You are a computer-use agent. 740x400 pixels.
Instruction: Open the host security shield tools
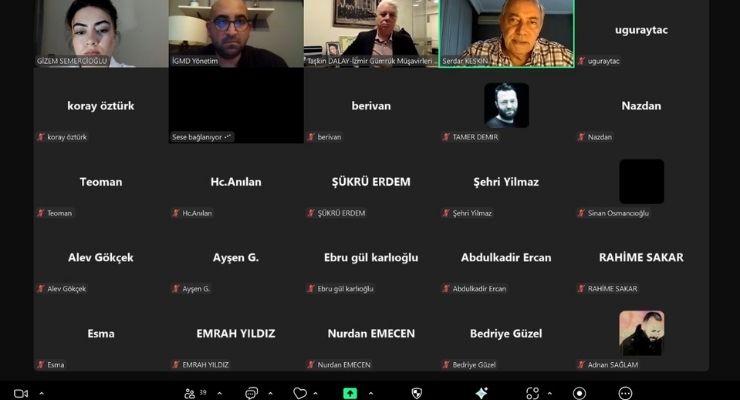tap(417, 393)
